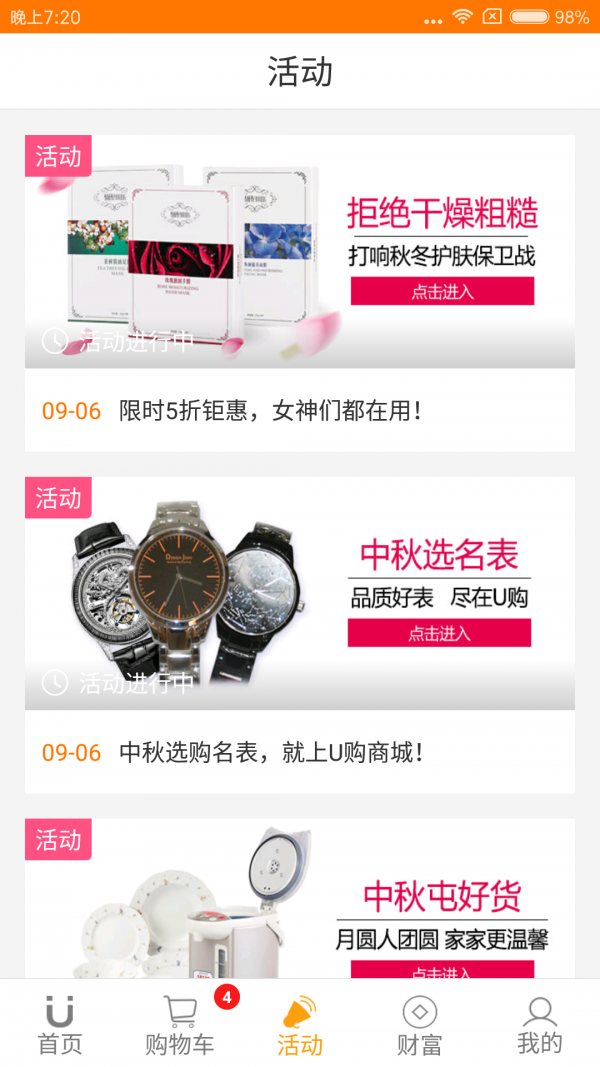Viewport: 600px width, 1067px height.
Task: Open the 购物车 shopping cart tab
Action: point(180,1025)
